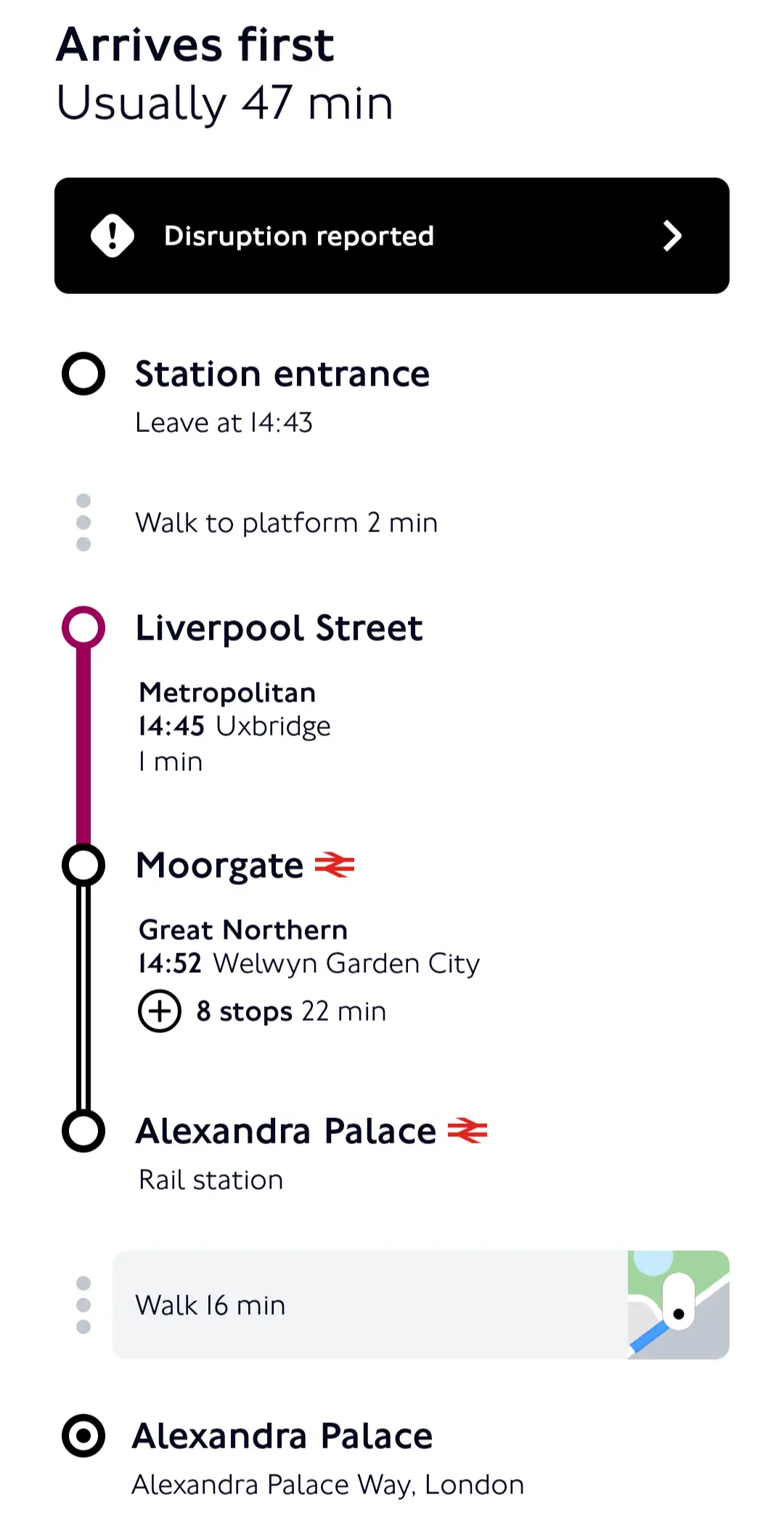Expand the 8 stops list
The image size is (784, 1526).
160,1011
